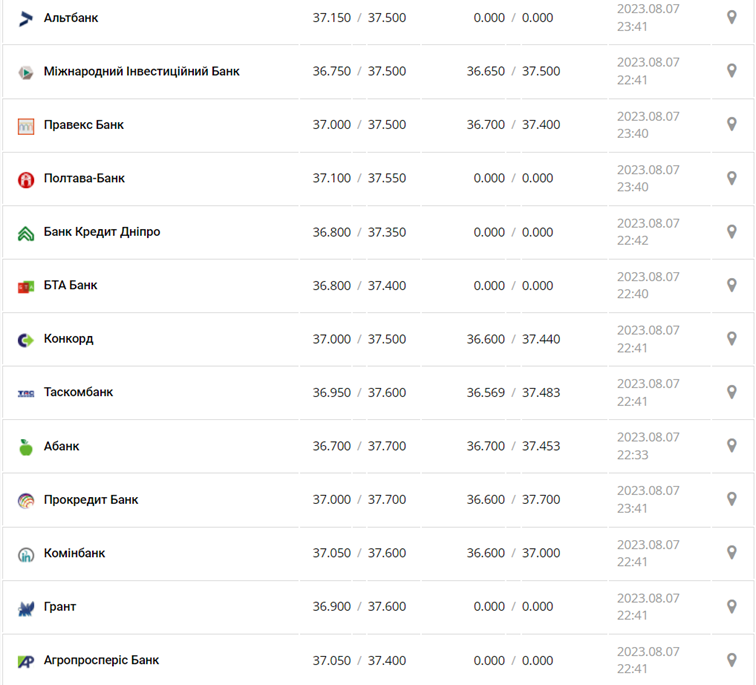View the Агропросперіс Банк row
Viewport: 756px width, 685px height.
click(101, 660)
